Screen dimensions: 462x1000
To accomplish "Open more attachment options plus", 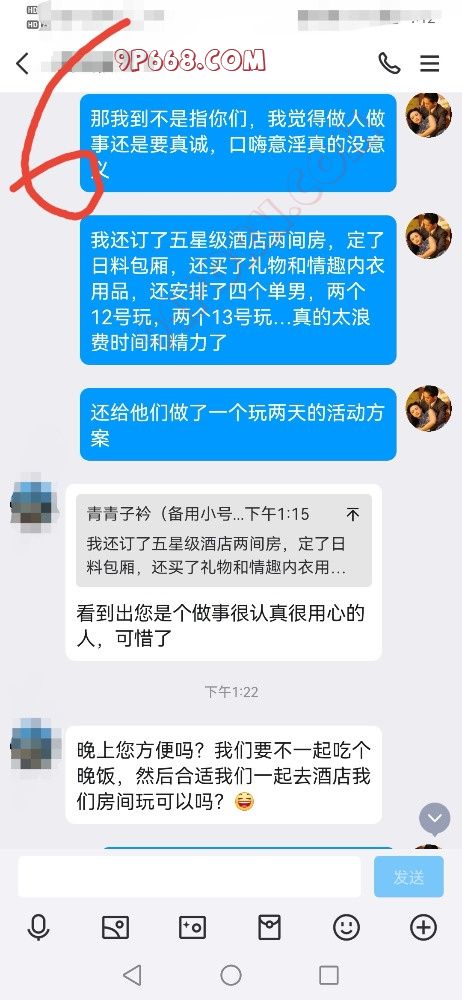I will [424, 927].
